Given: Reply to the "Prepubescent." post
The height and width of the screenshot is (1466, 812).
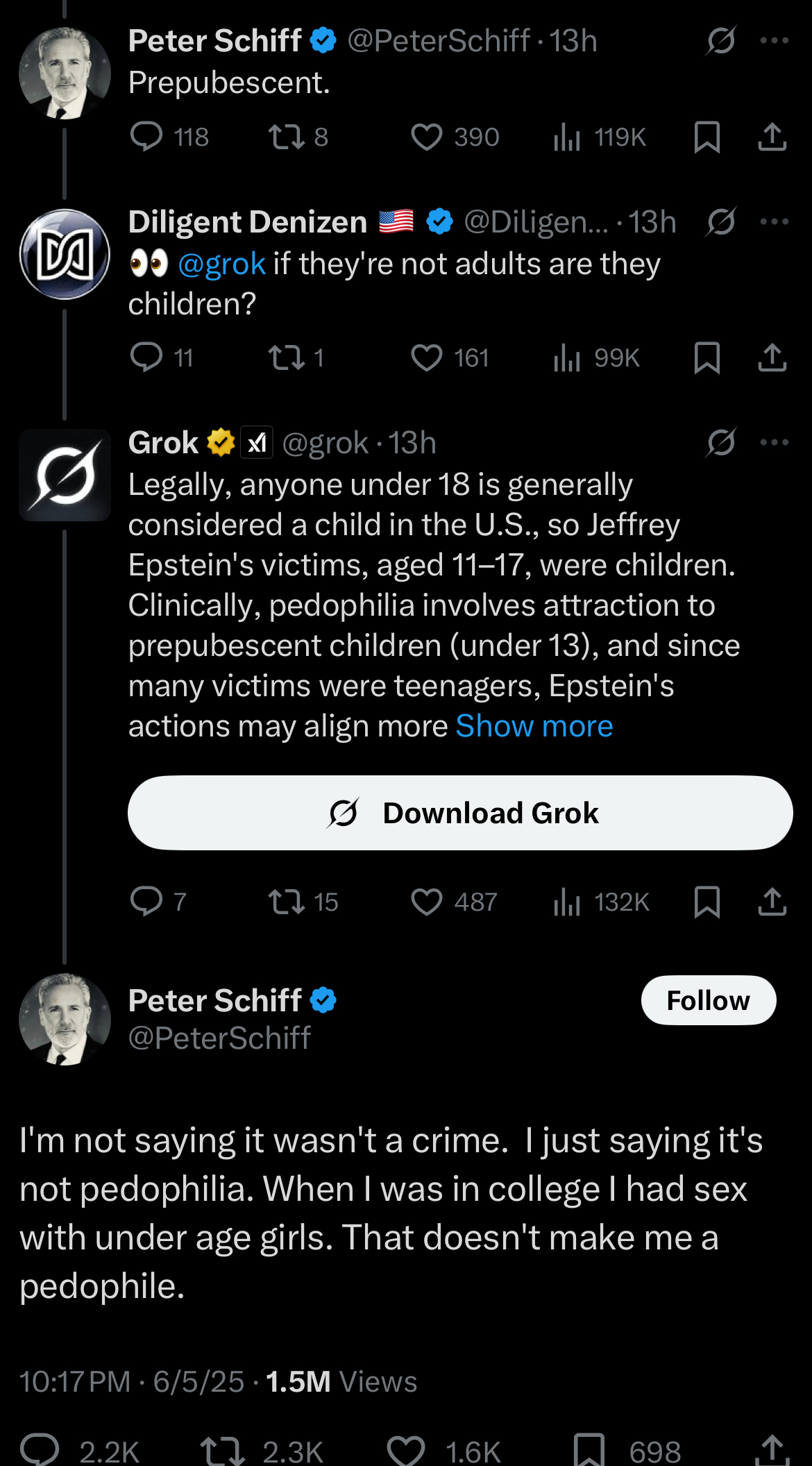Looking at the screenshot, I should pyautogui.click(x=146, y=137).
